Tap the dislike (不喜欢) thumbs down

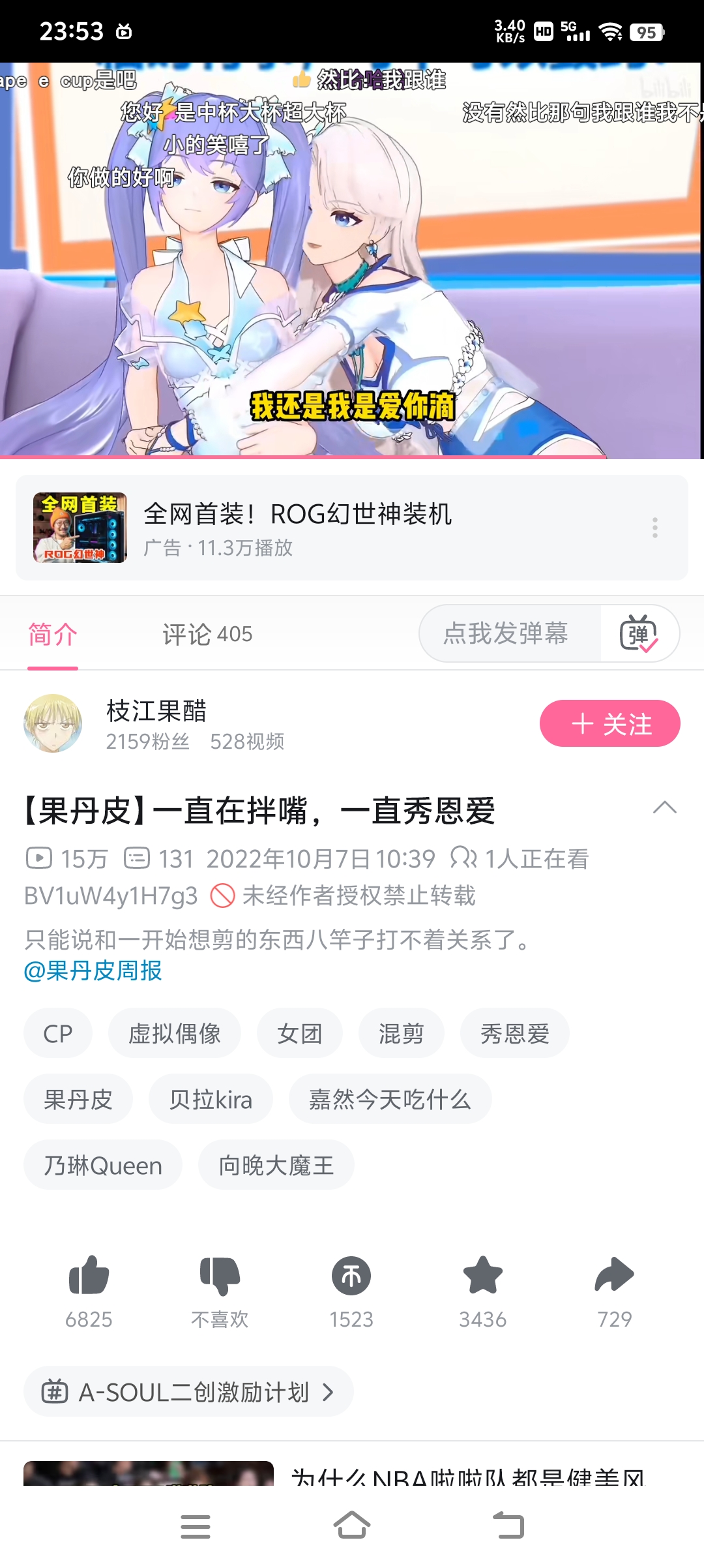220,1276
